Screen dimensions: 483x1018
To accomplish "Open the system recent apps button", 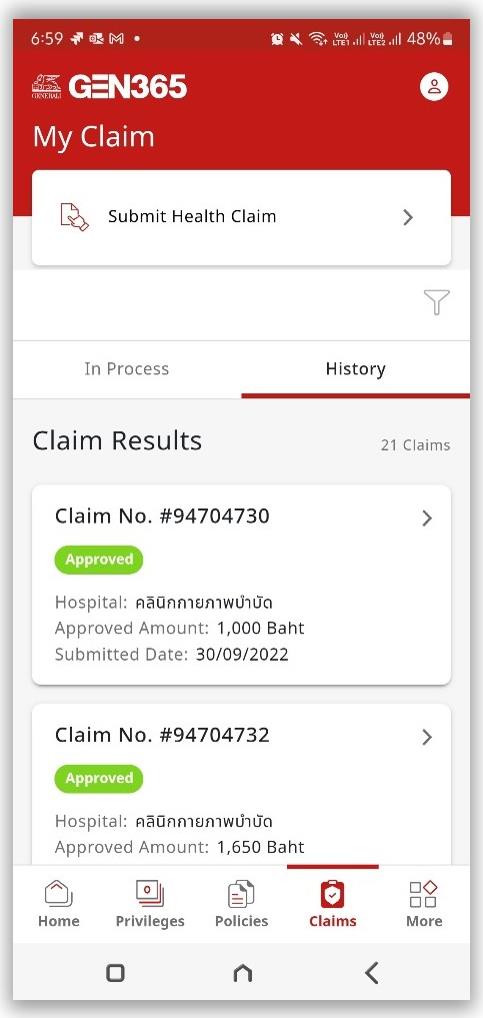I will 115,973.
